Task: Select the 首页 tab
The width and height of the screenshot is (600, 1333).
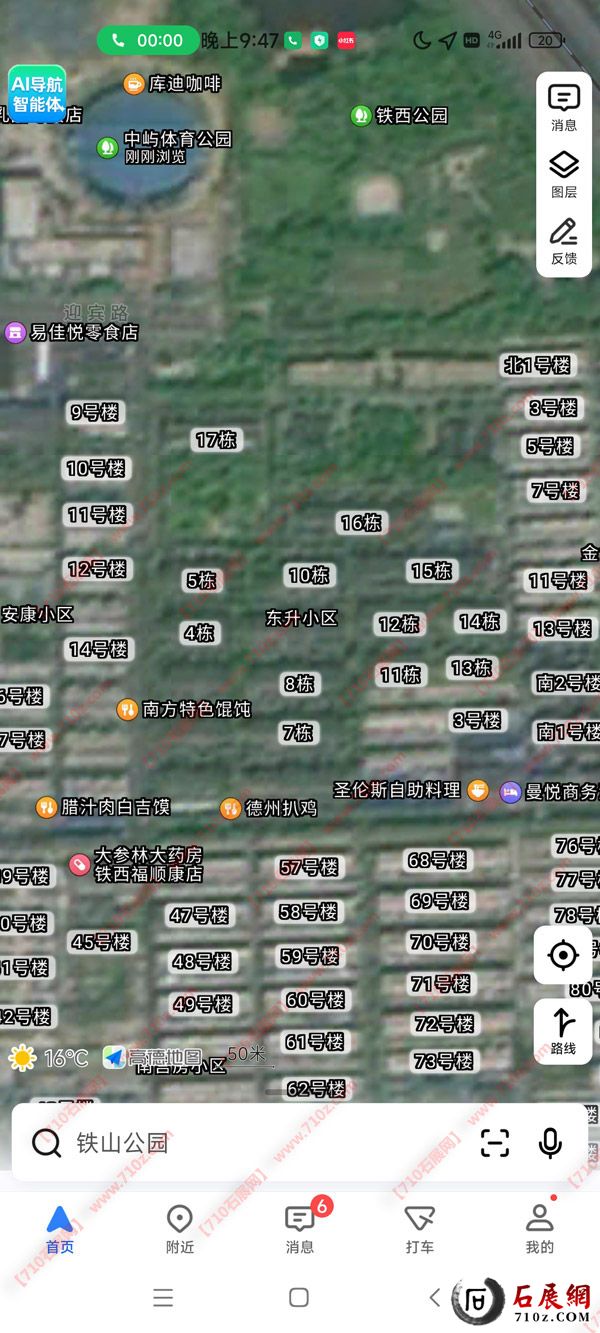Action: 60,1228
